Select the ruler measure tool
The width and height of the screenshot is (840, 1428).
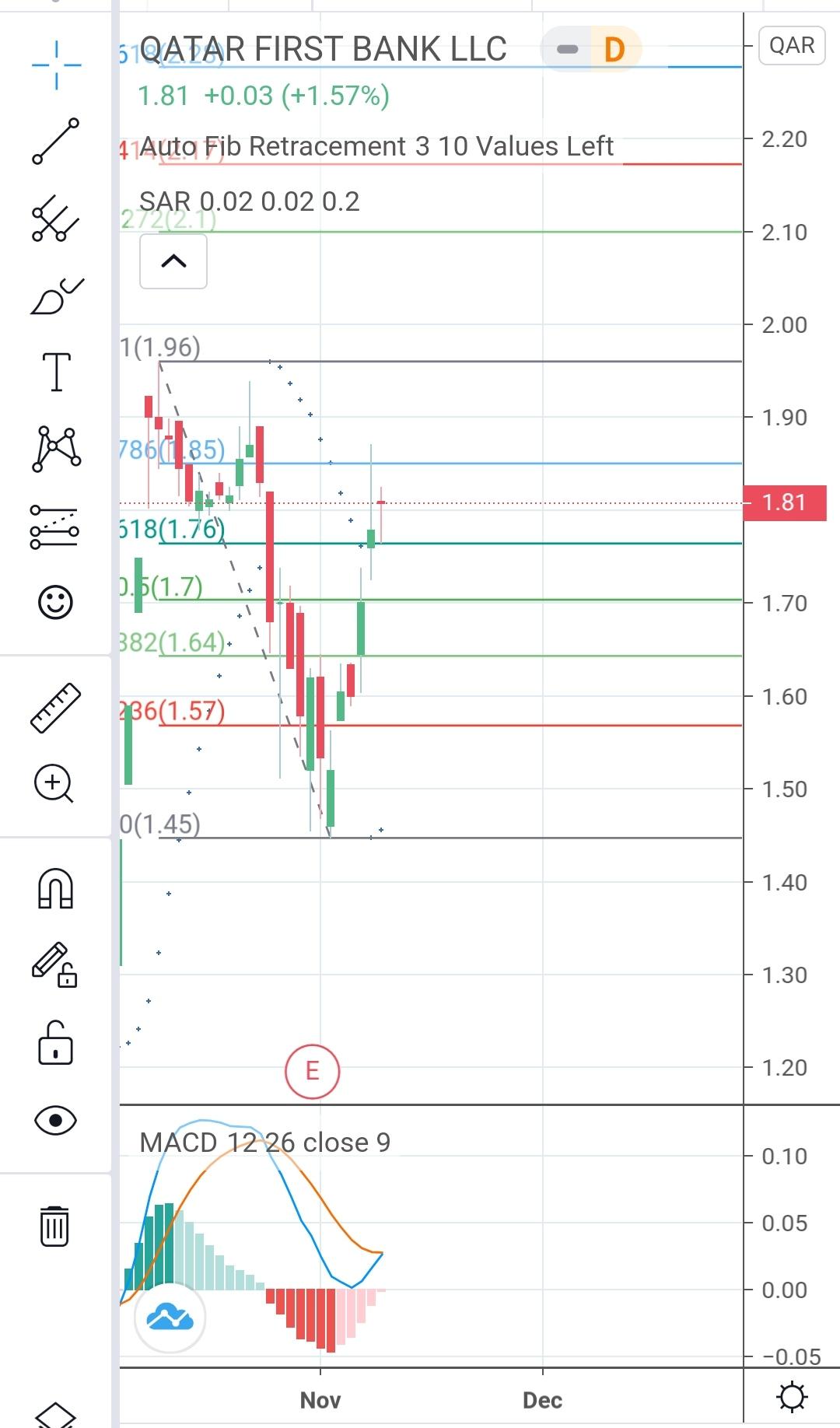point(55,708)
